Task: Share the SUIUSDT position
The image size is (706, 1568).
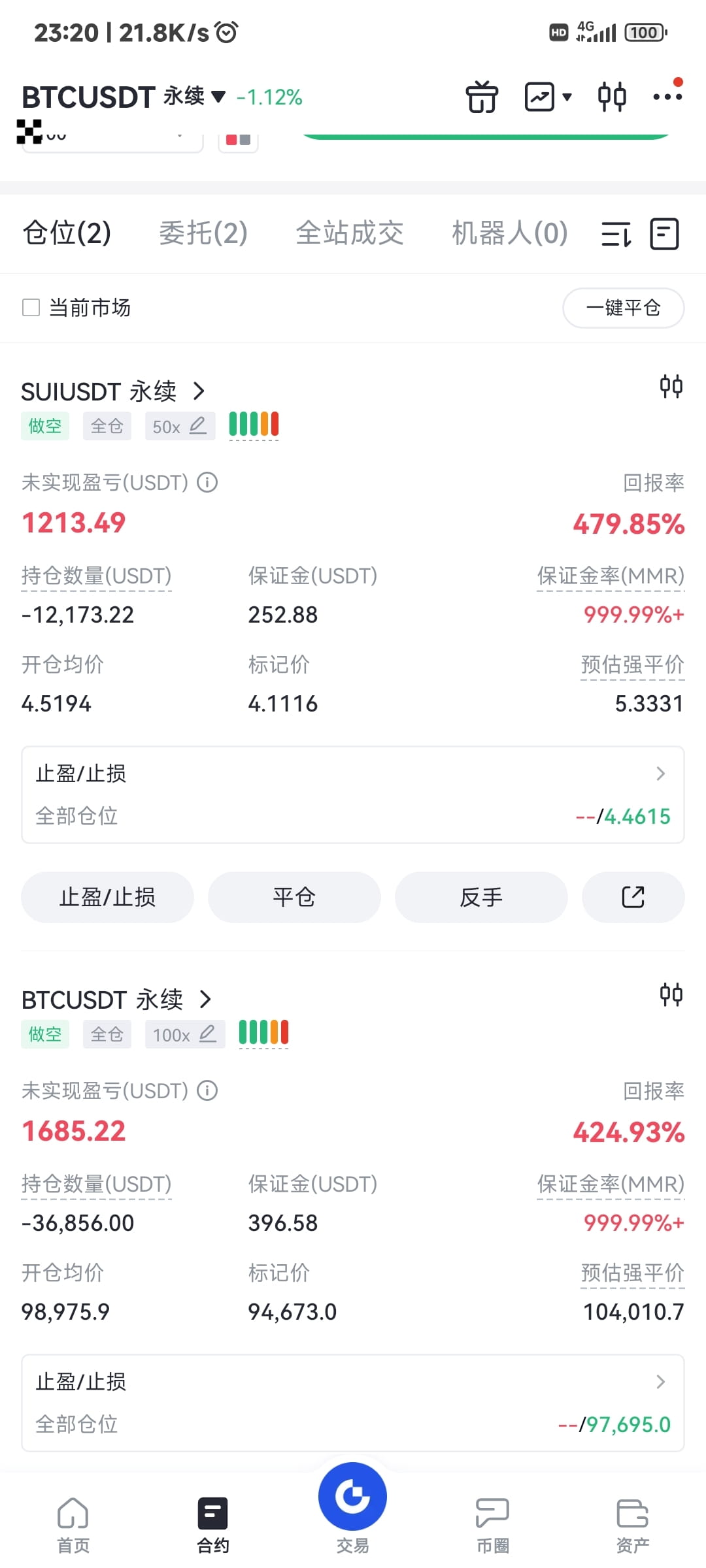Action: click(x=633, y=897)
